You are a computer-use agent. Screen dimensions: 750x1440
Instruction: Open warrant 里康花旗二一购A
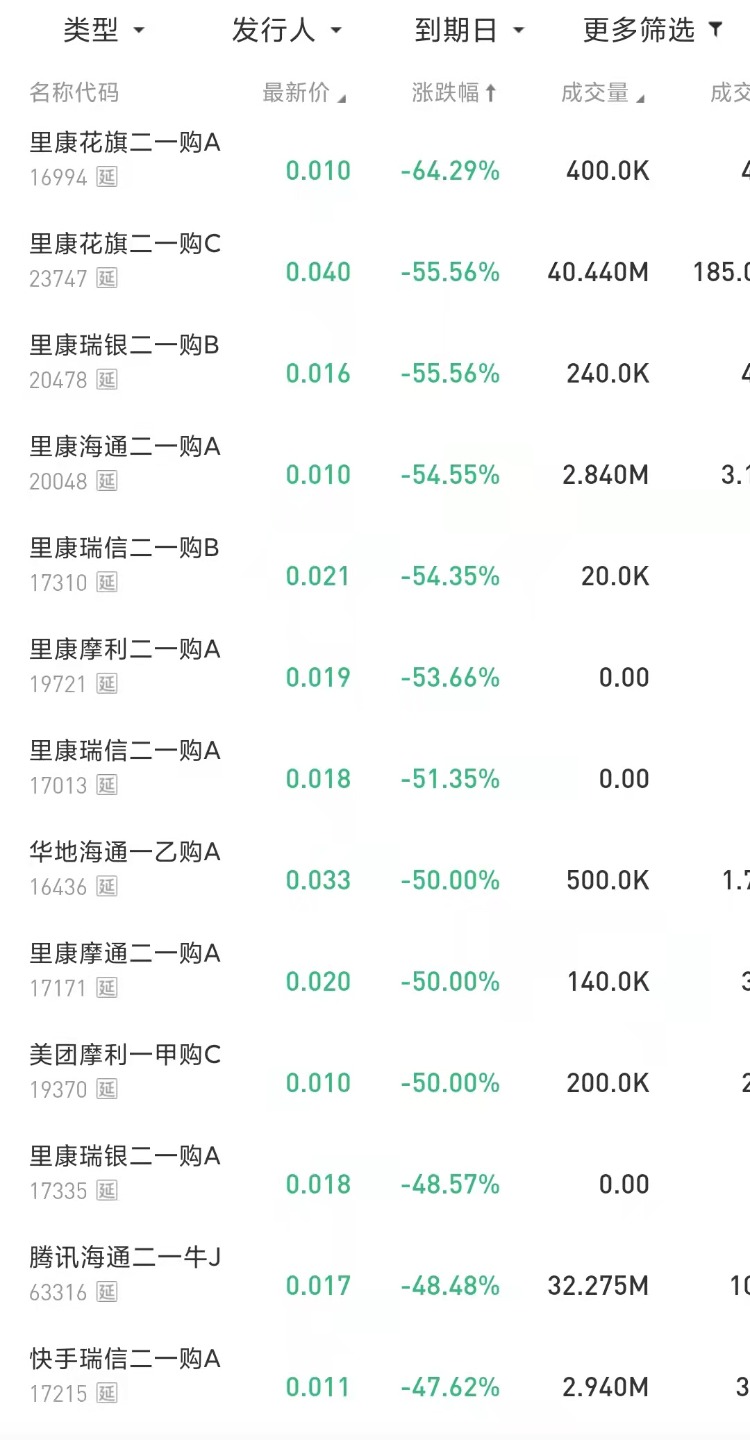point(125,159)
